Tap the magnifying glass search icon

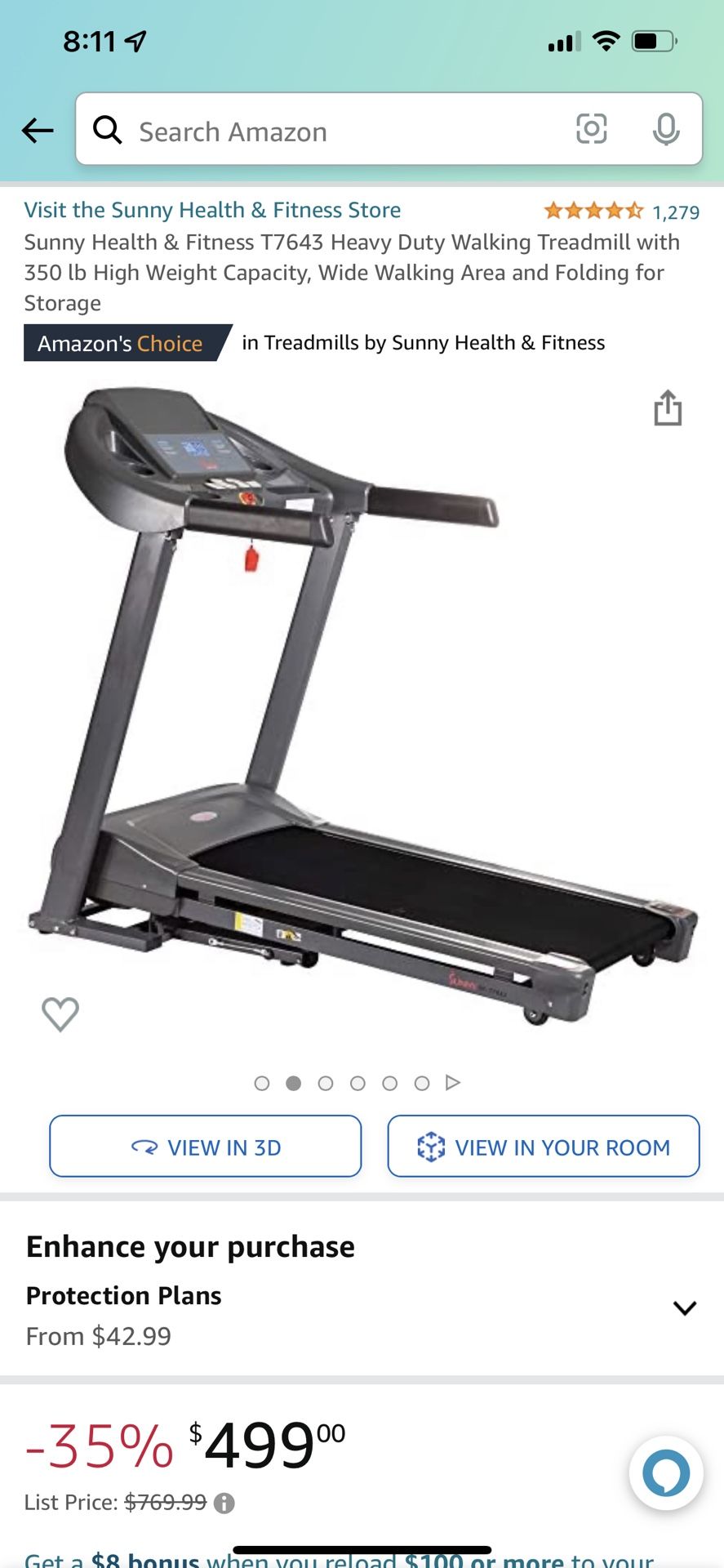tap(109, 131)
